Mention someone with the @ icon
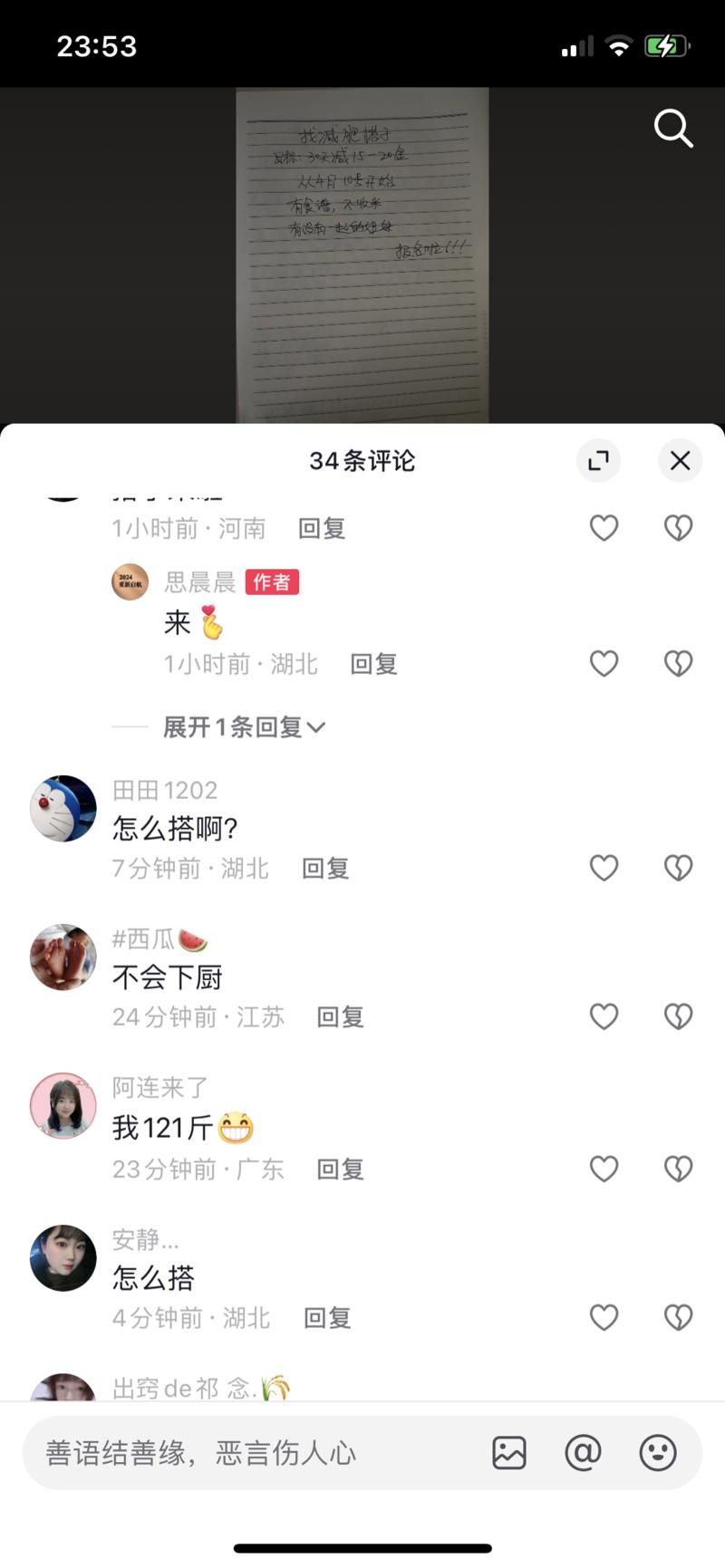The height and width of the screenshot is (1568, 725). [x=583, y=1453]
